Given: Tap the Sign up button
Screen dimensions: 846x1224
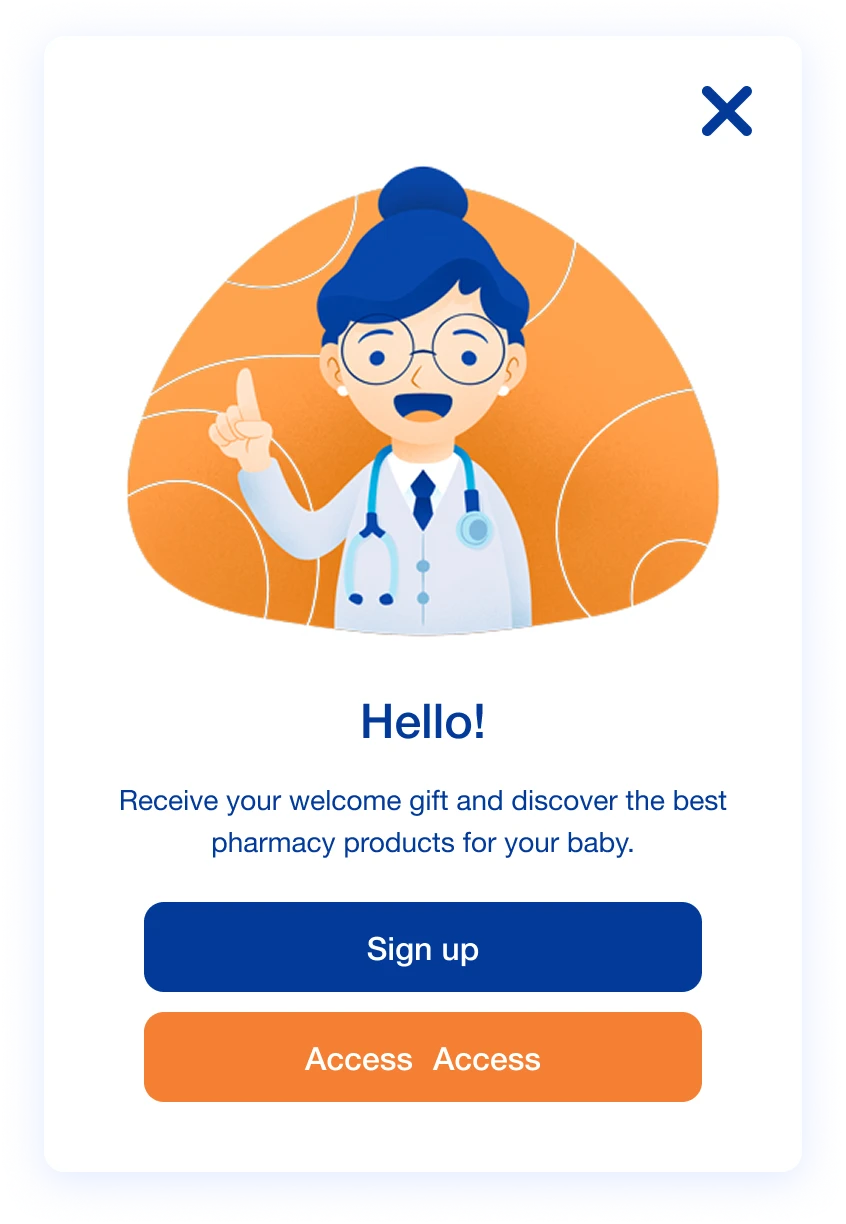Looking at the screenshot, I should click(422, 947).
